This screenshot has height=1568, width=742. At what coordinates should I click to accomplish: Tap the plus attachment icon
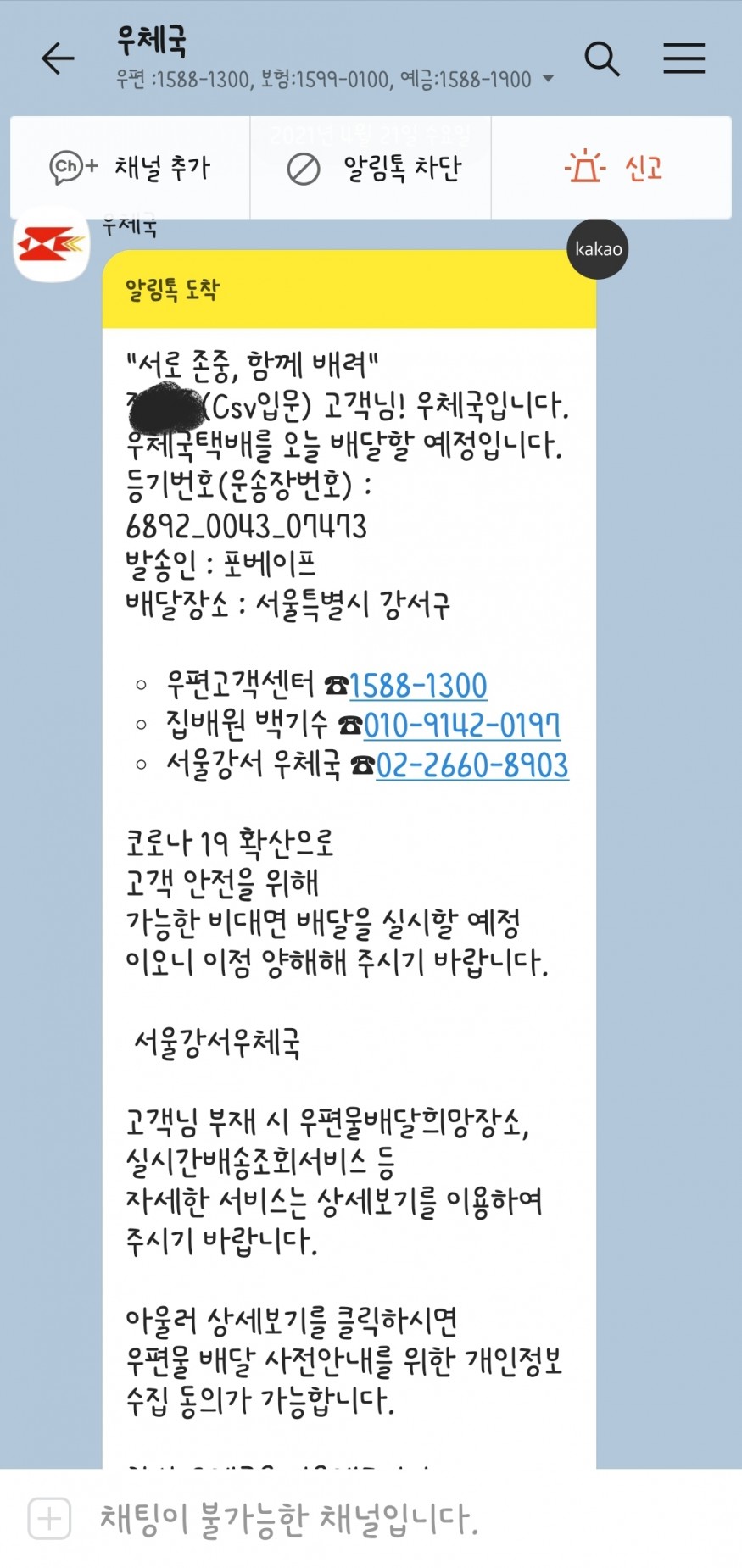pos(49,1517)
